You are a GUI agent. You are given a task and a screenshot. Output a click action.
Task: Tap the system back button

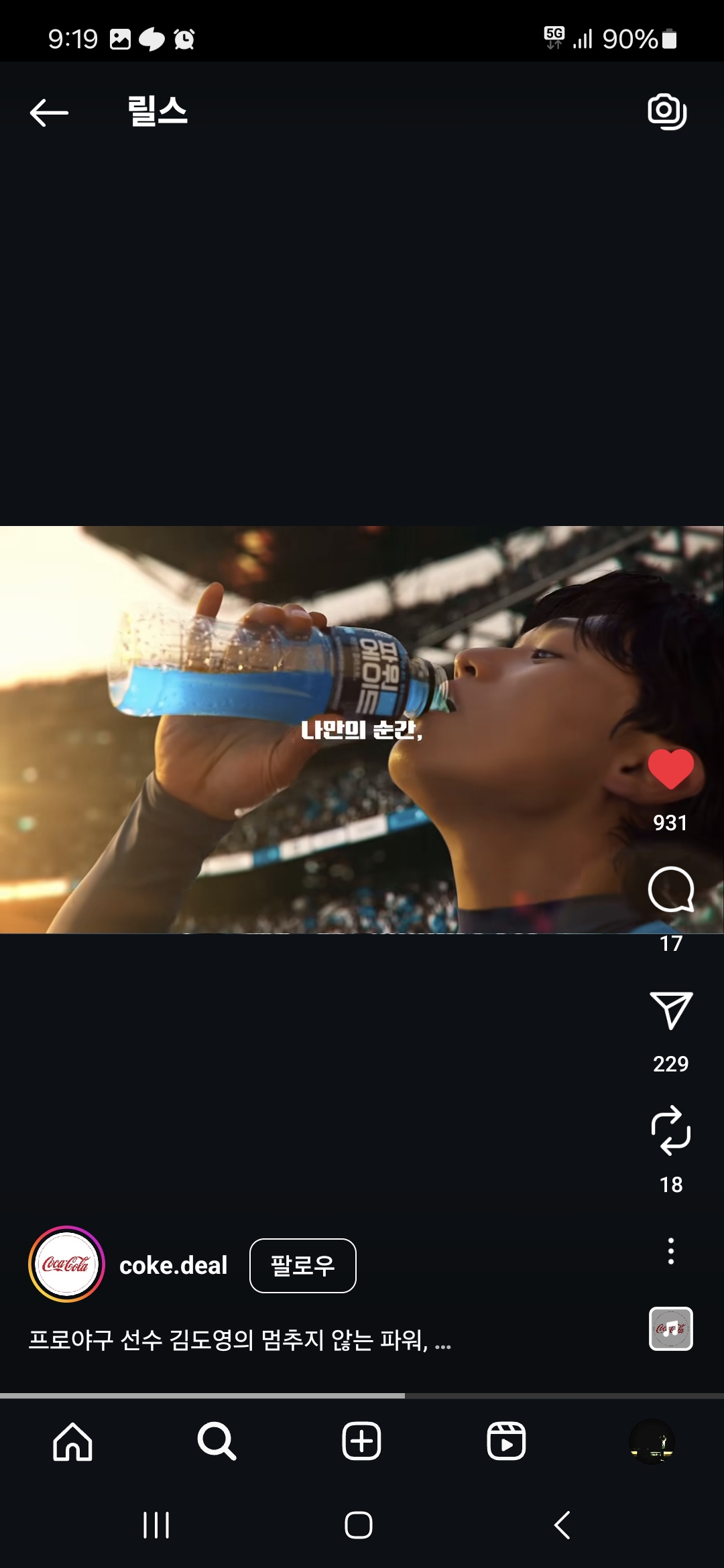pyautogui.click(x=562, y=1525)
